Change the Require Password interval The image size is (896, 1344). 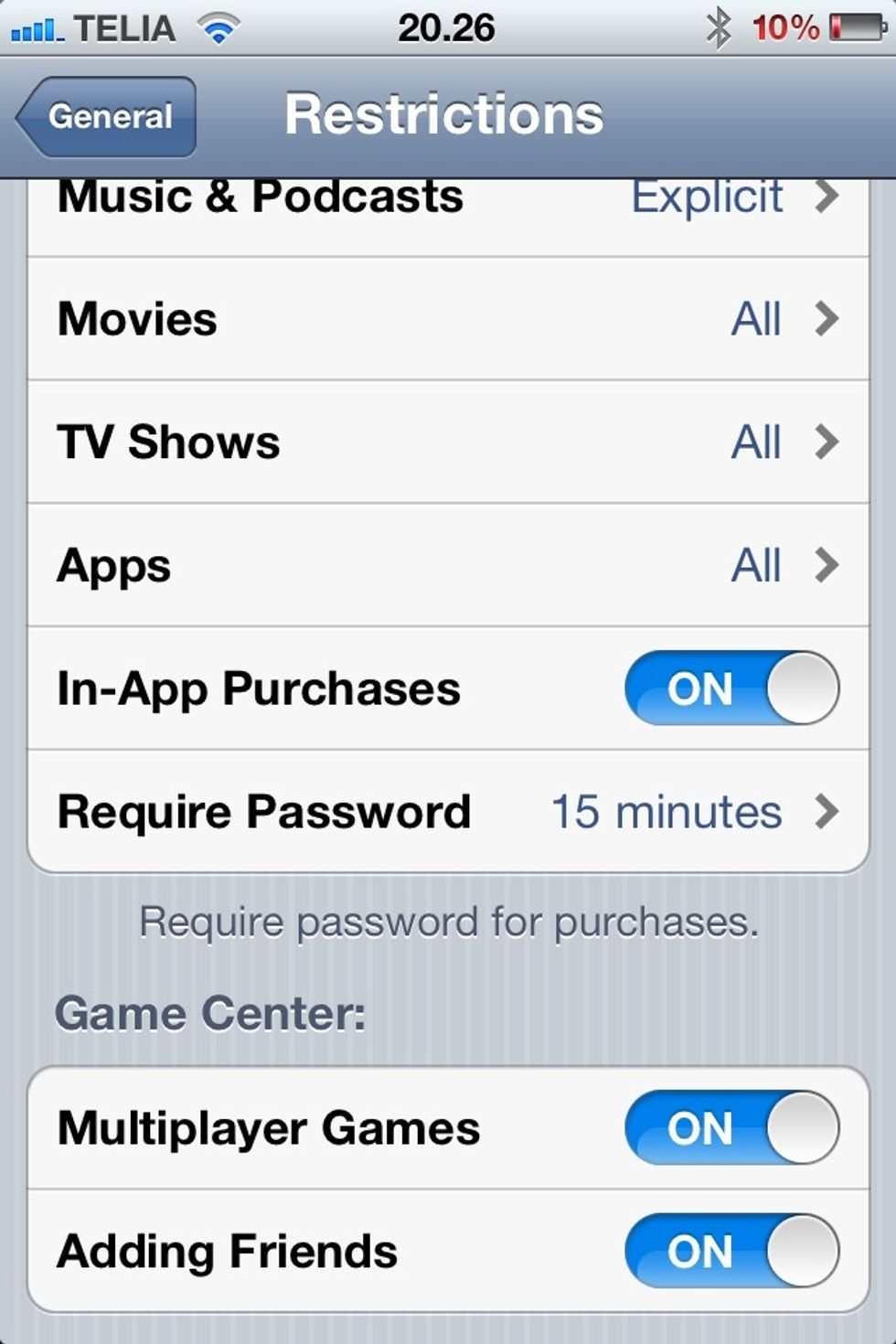[448, 812]
